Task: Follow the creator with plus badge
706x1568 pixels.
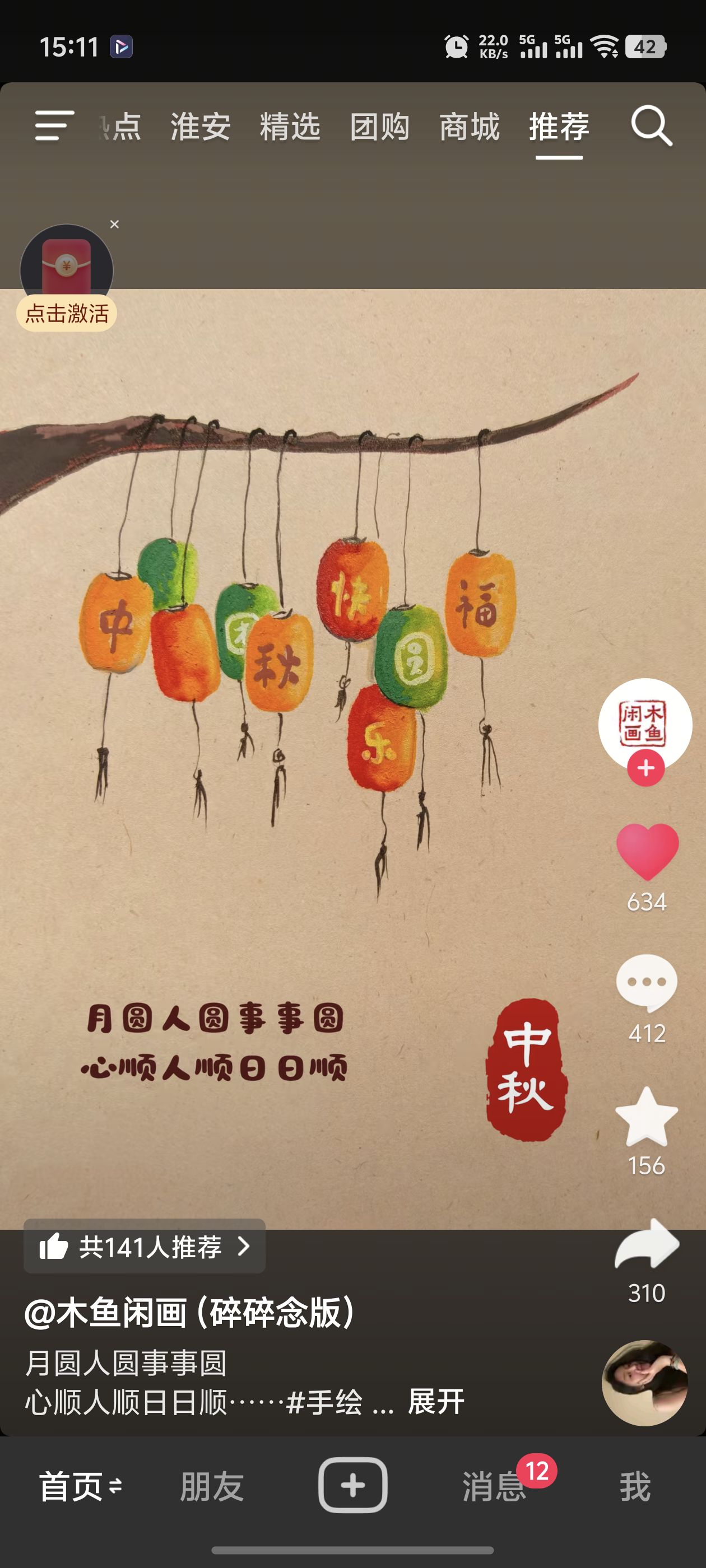Action: pyautogui.click(x=645, y=768)
